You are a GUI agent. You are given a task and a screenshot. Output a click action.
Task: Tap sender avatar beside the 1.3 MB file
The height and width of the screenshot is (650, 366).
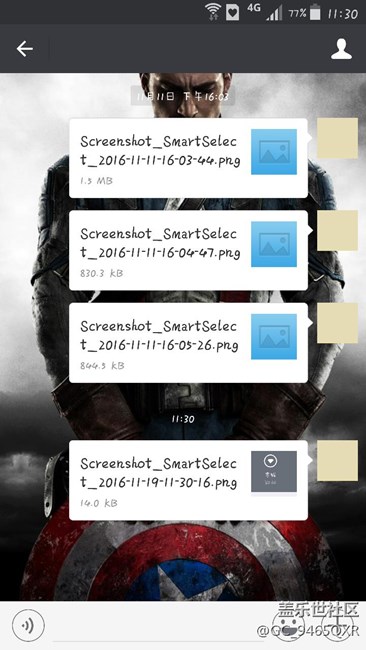(x=337, y=138)
